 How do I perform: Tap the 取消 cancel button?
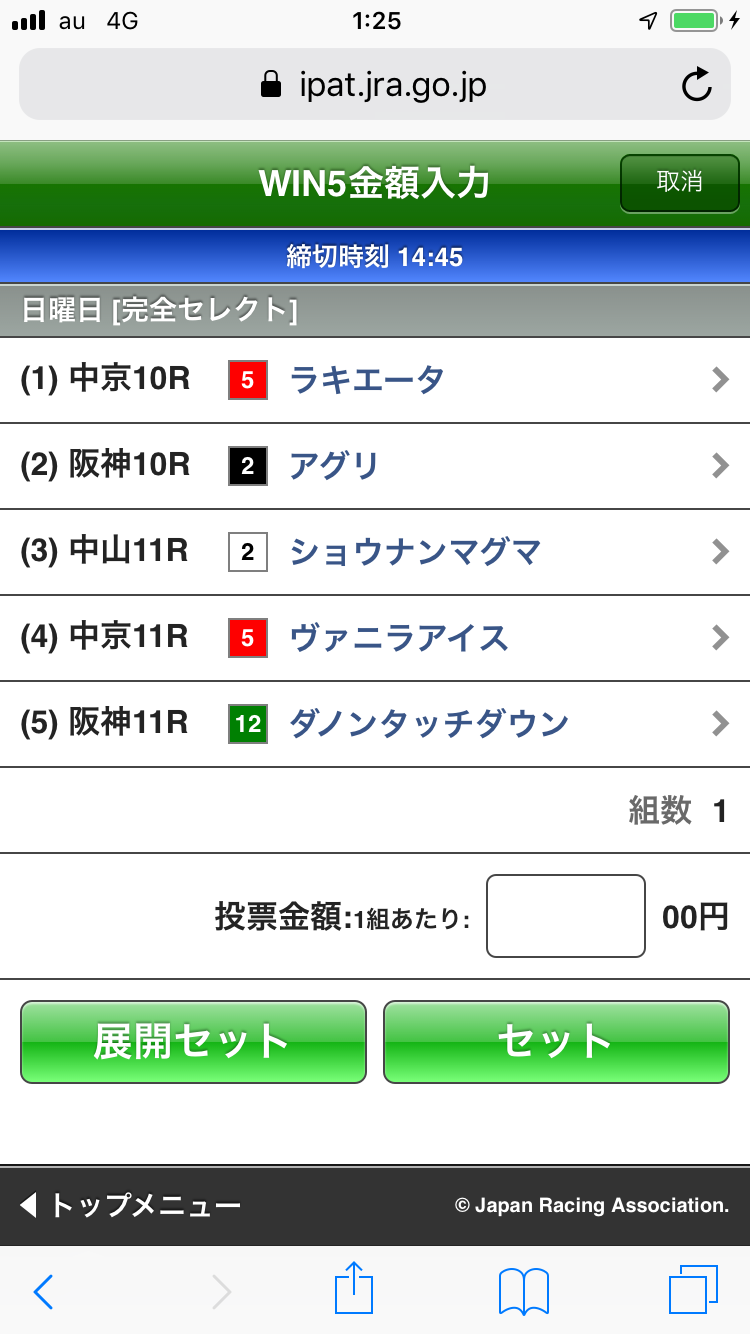(679, 183)
